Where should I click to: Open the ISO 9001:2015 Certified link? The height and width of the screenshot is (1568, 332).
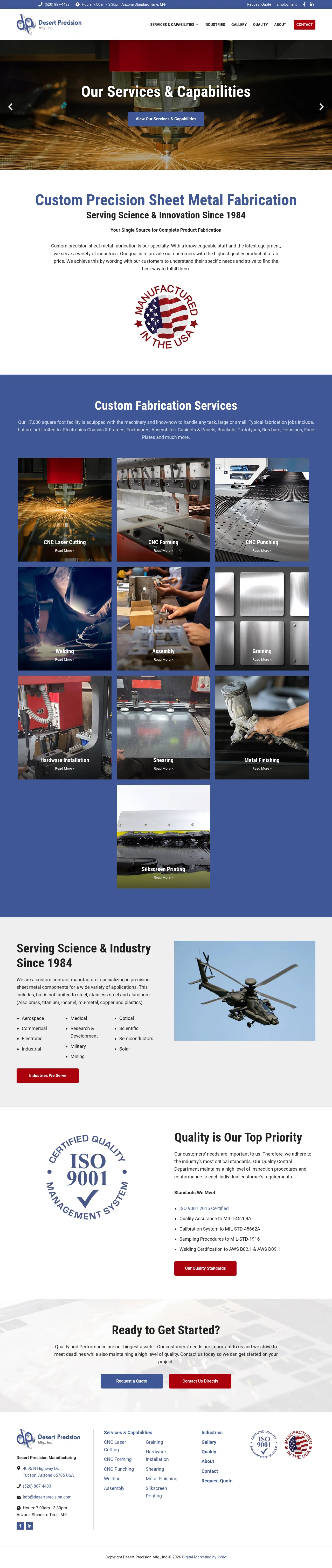[x=204, y=1208]
